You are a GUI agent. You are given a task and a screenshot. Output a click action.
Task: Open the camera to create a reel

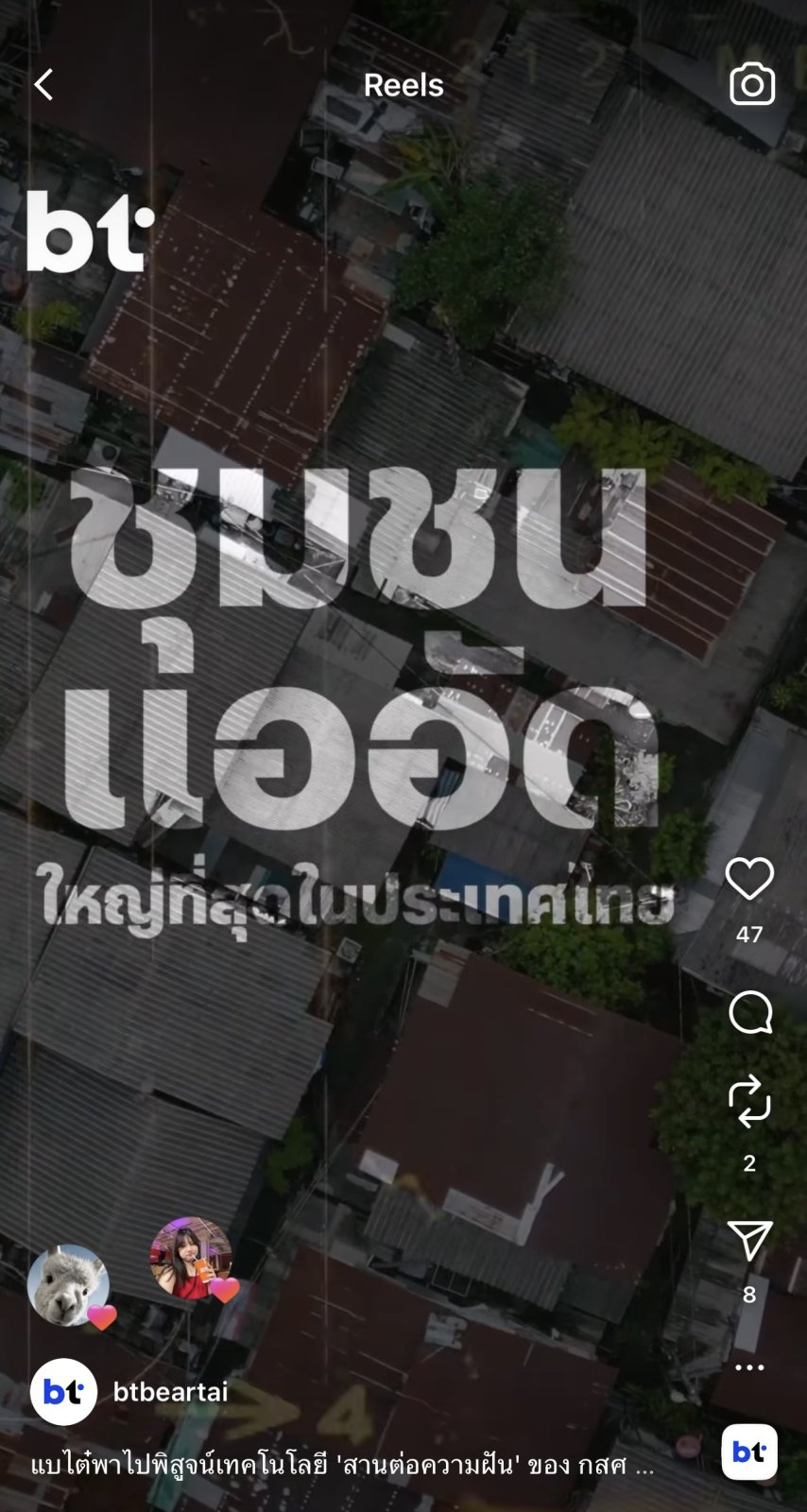[752, 85]
